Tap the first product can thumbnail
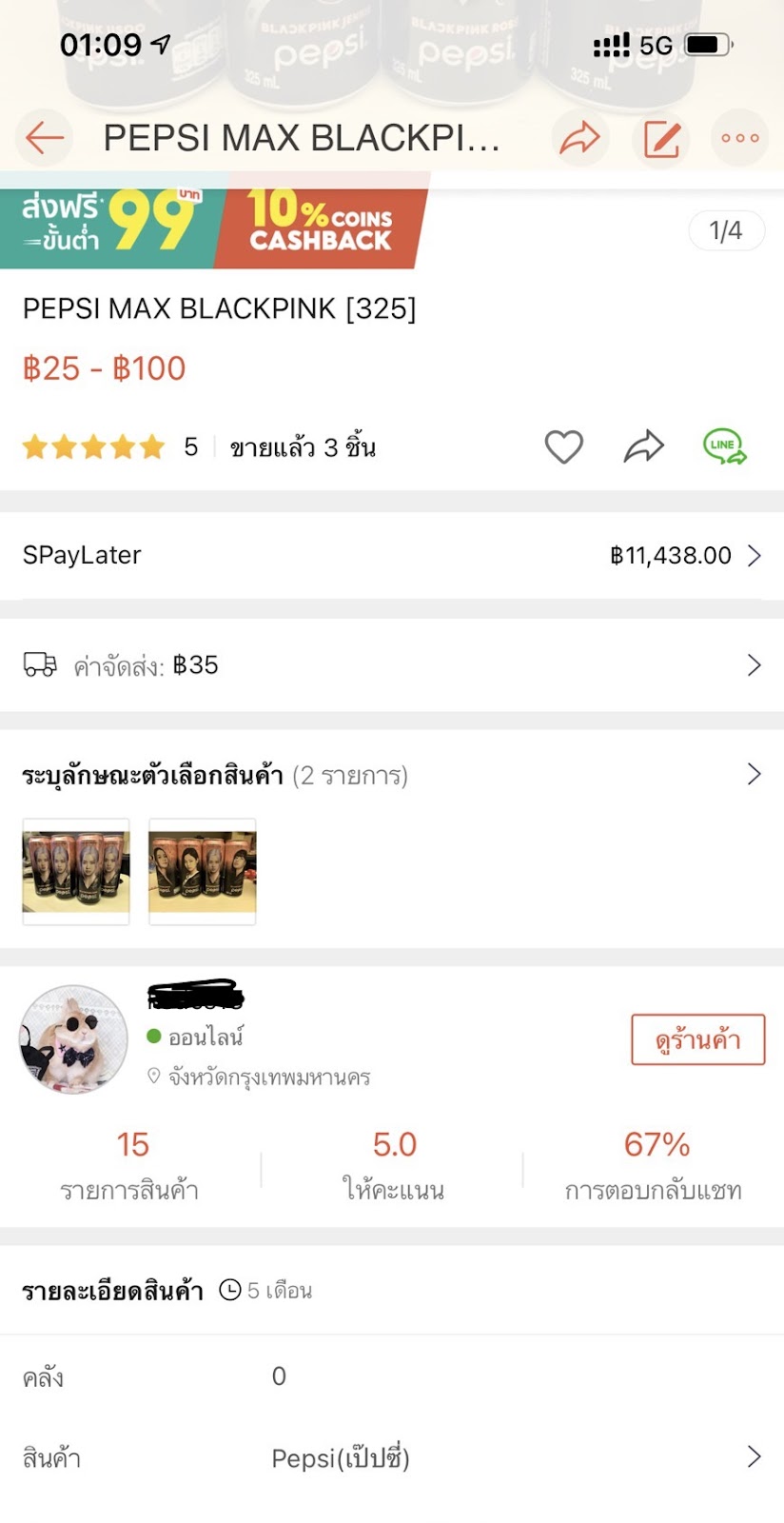Screen dimensions: 784x1523 pyautogui.click(x=75, y=871)
